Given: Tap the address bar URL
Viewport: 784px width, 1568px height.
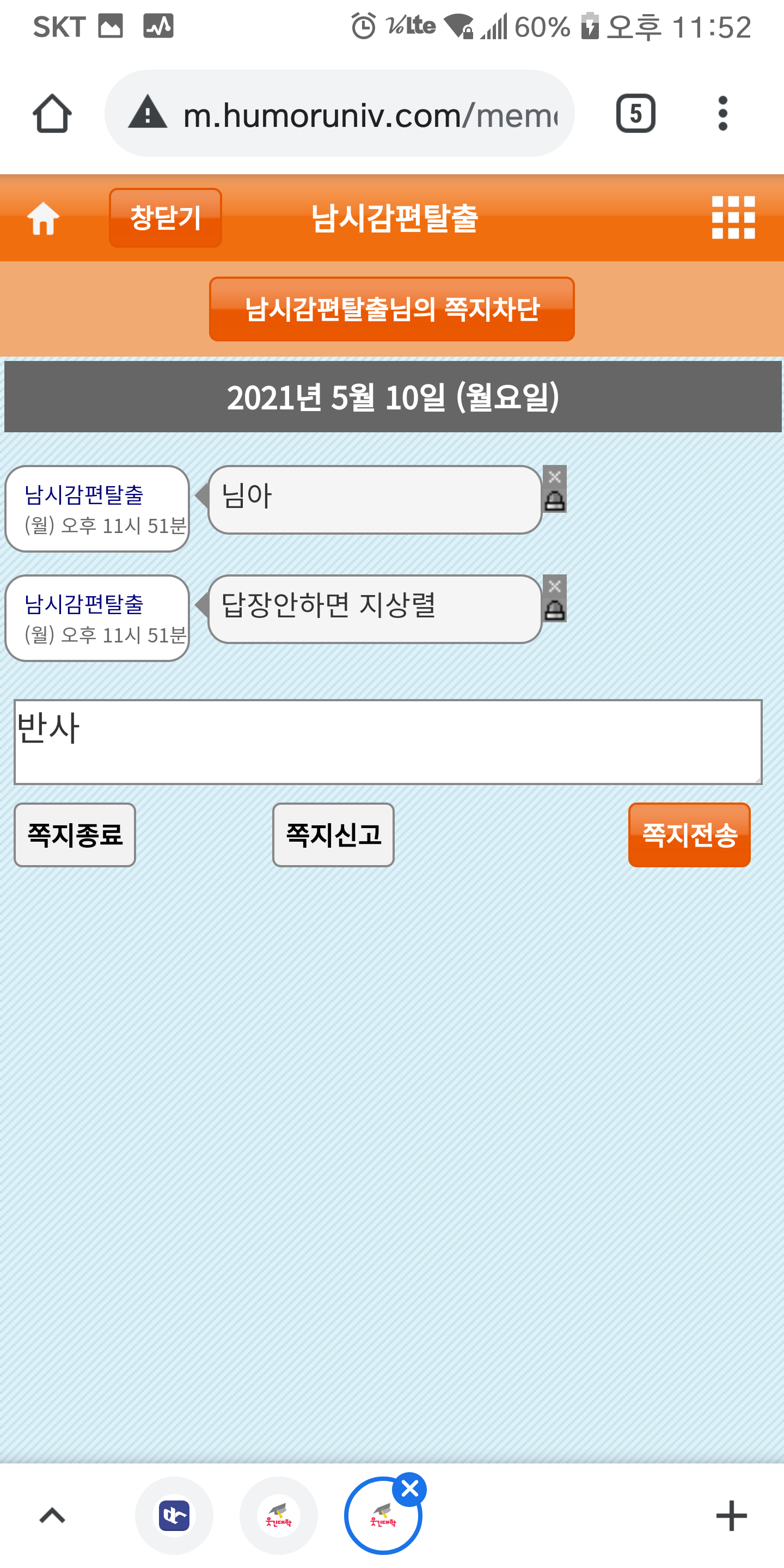Looking at the screenshot, I should click(x=370, y=114).
